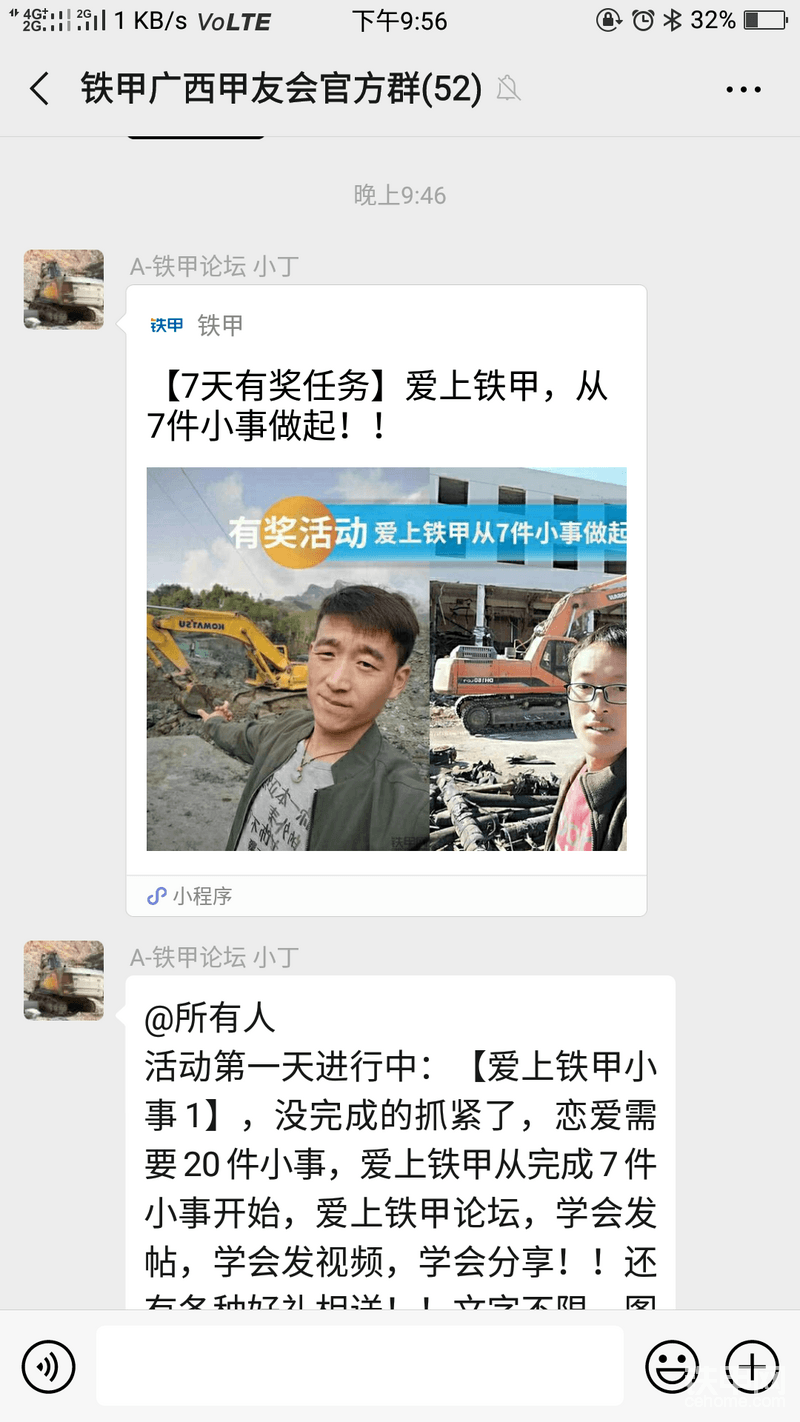Open the emoji picker
Viewport: 800px width, 1422px height.
(x=672, y=1366)
